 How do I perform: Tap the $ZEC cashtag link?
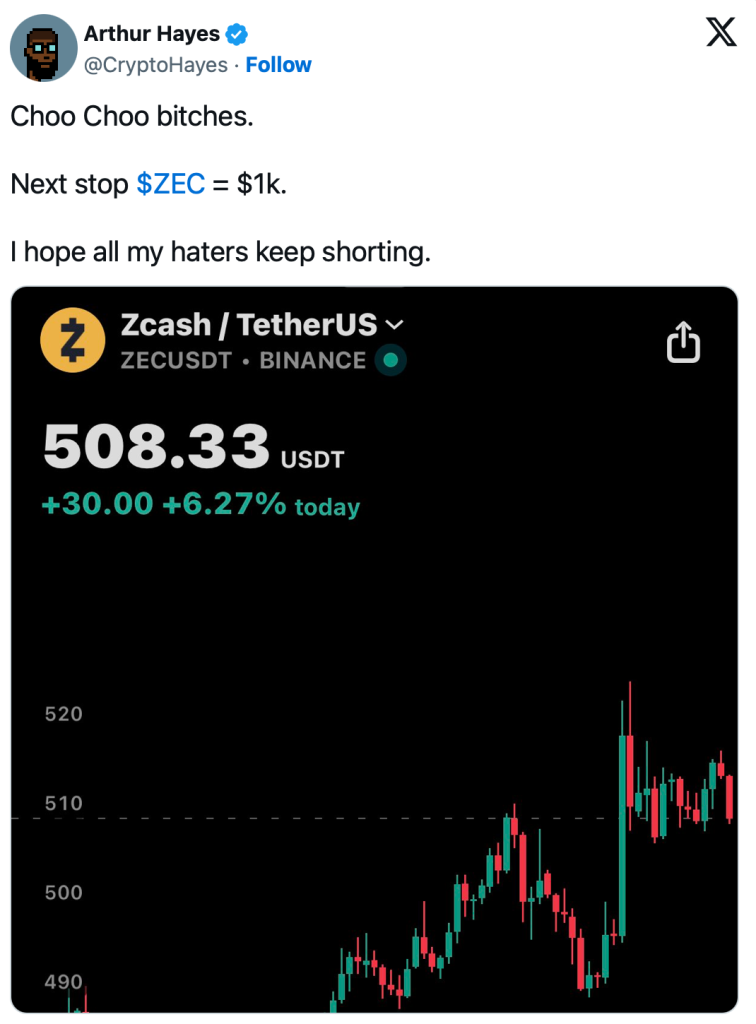click(x=170, y=184)
